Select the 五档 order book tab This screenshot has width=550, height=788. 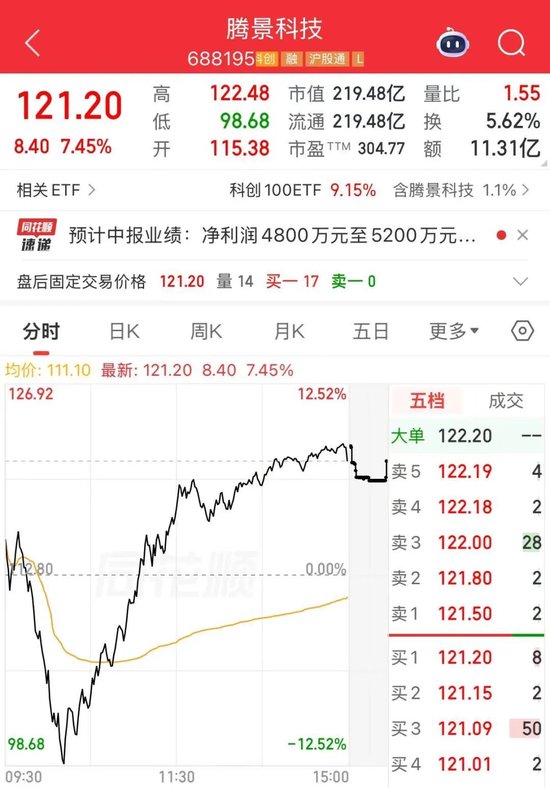(427, 401)
